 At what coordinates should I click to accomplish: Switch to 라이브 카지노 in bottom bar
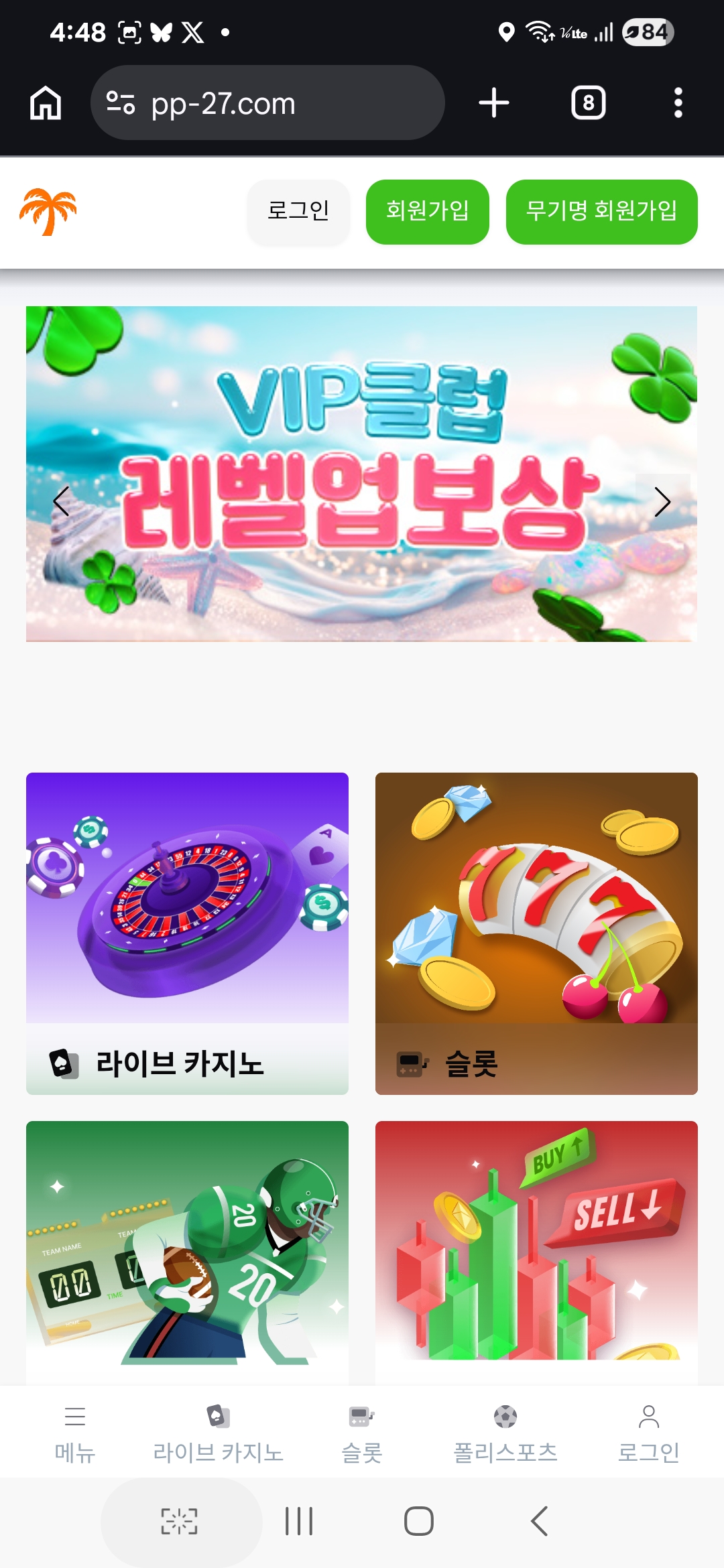[218, 1433]
